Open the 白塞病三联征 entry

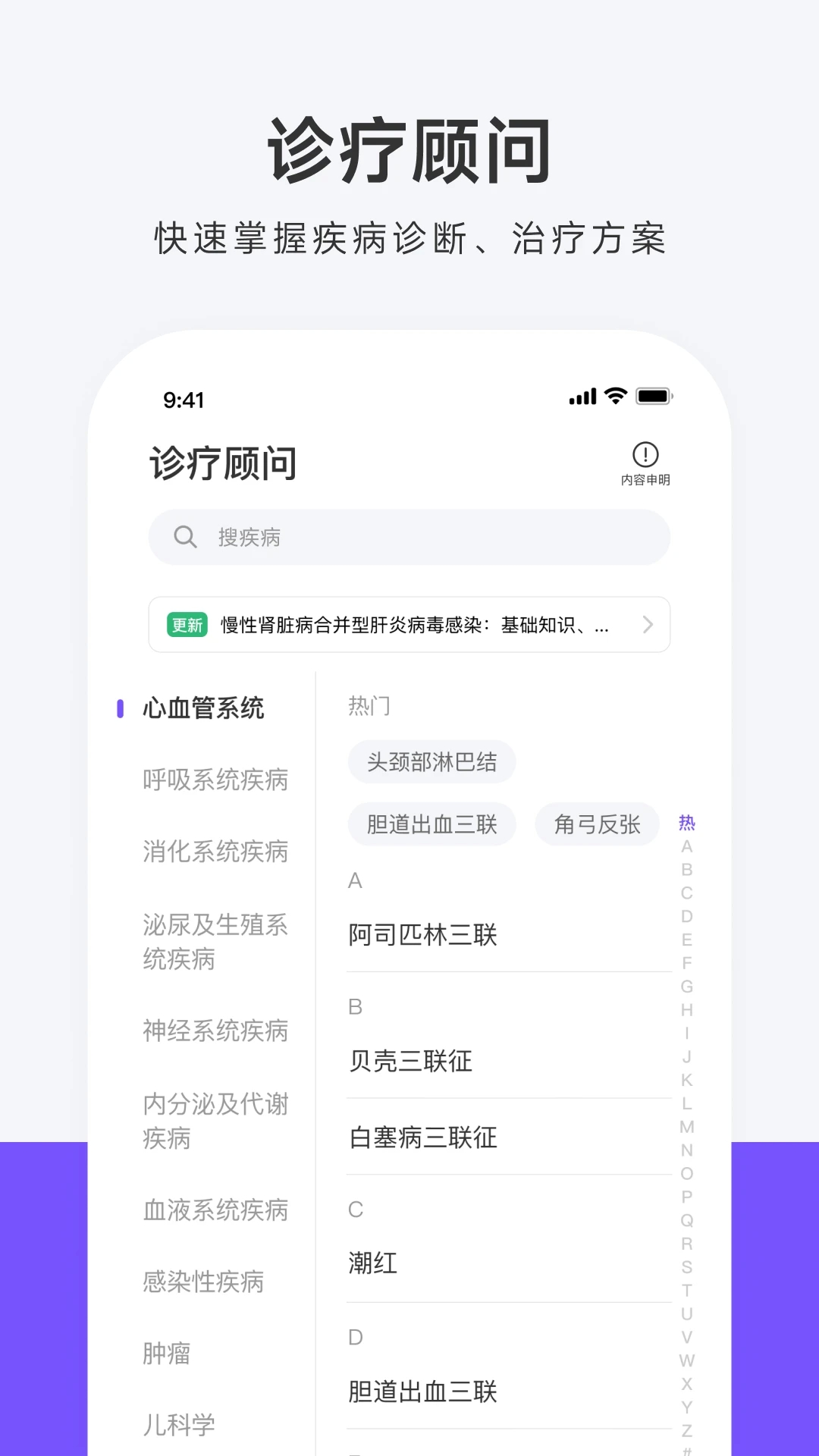coord(422,1137)
